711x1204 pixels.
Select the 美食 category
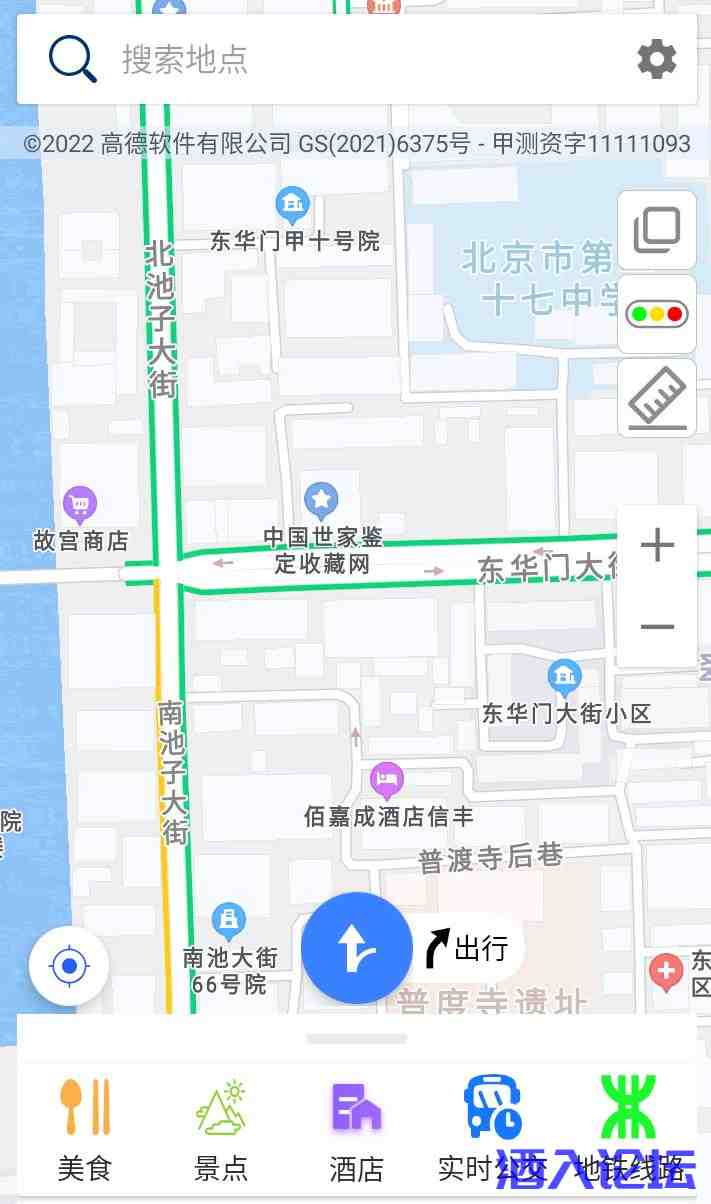pyautogui.click(x=85, y=1128)
